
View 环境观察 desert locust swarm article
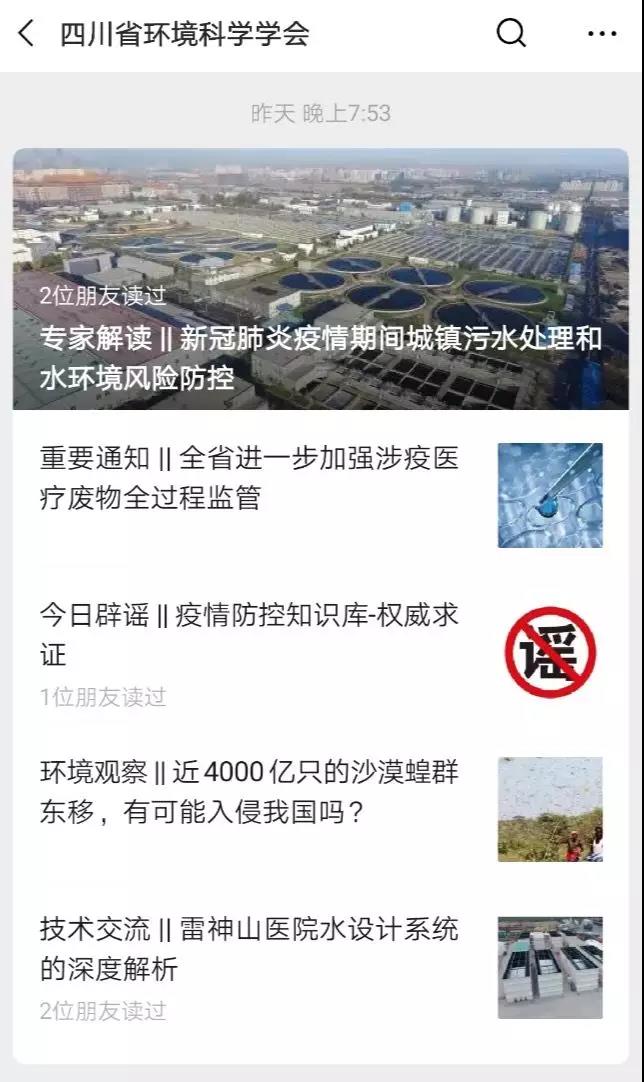[x=250, y=790]
